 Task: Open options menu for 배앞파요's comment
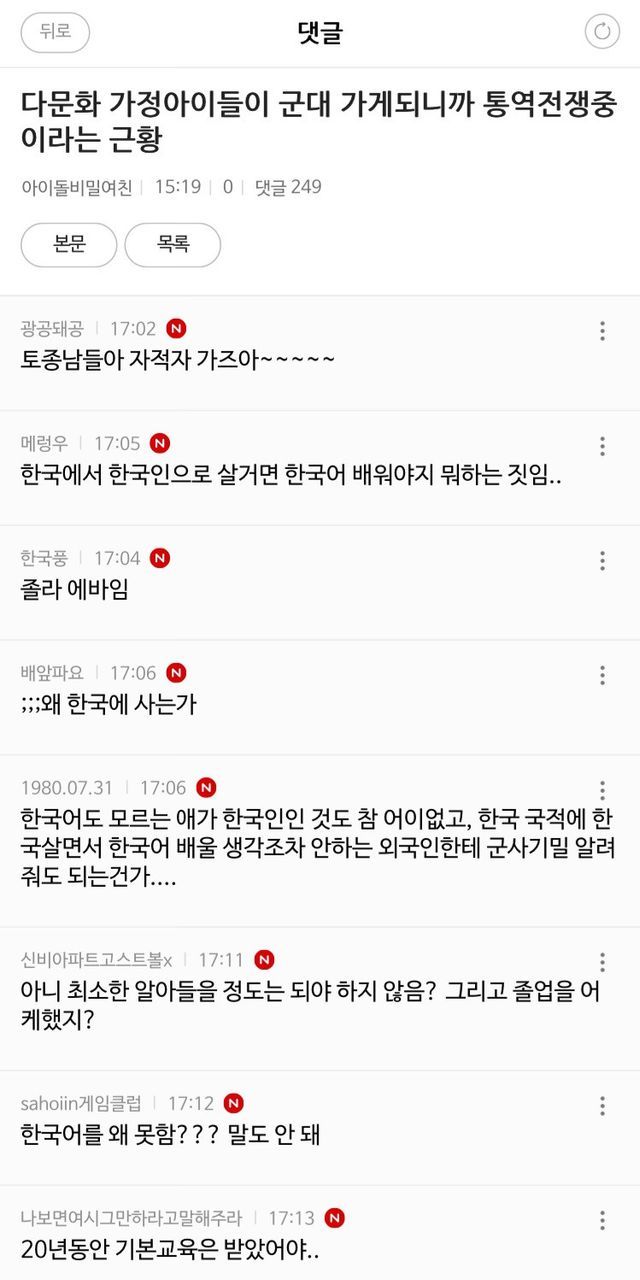click(x=602, y=676)
